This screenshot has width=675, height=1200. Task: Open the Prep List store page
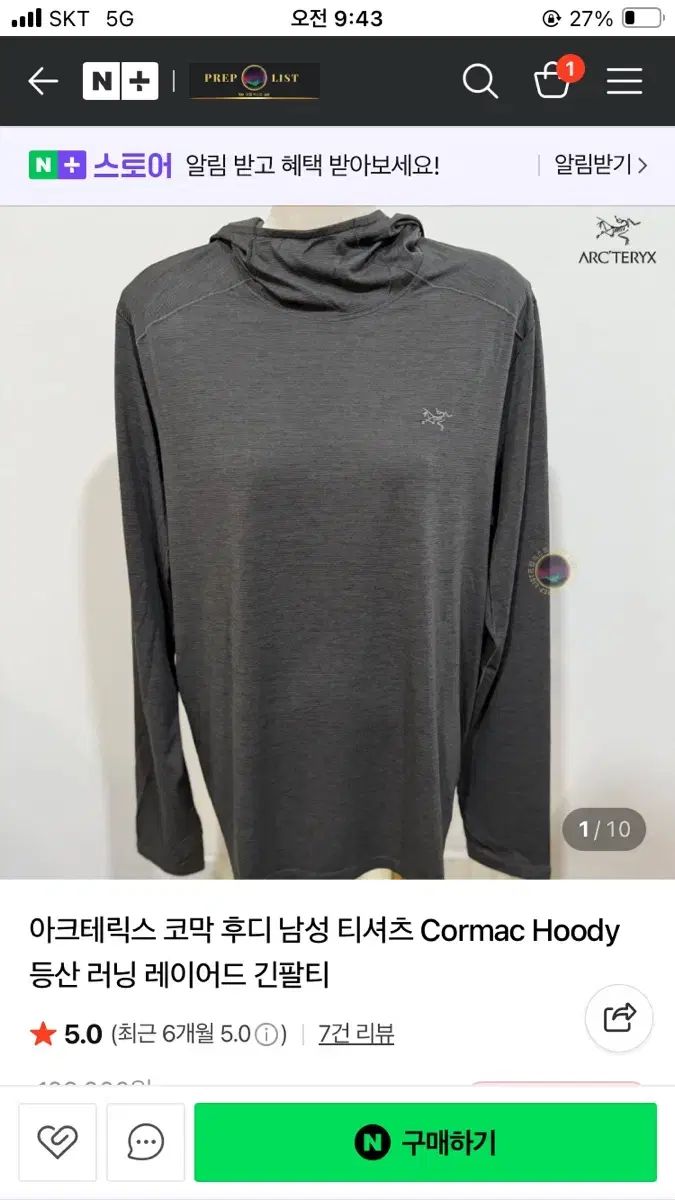coord(254,81)
